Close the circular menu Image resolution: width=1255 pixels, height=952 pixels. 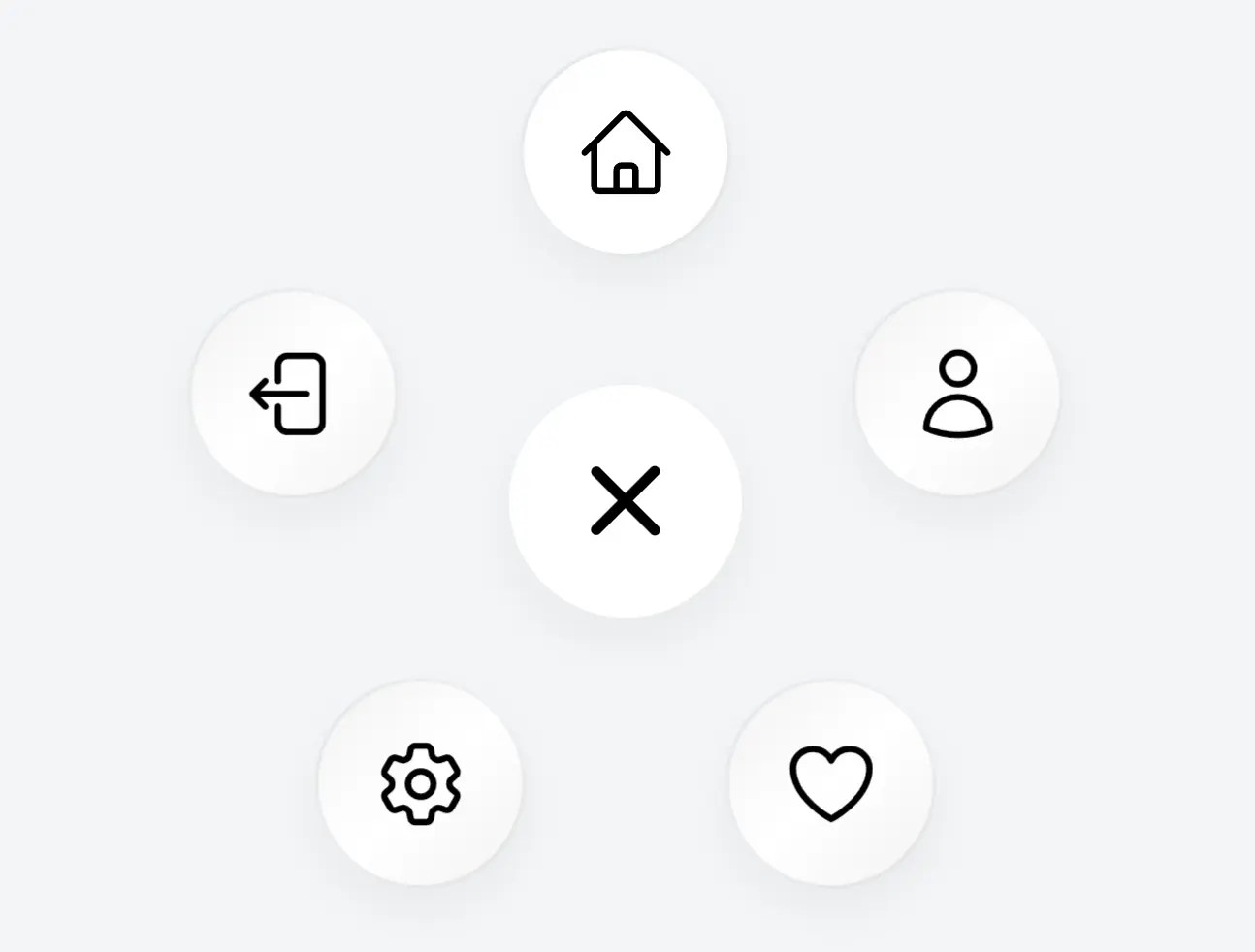pyautogui.click(x=626, y=501)
